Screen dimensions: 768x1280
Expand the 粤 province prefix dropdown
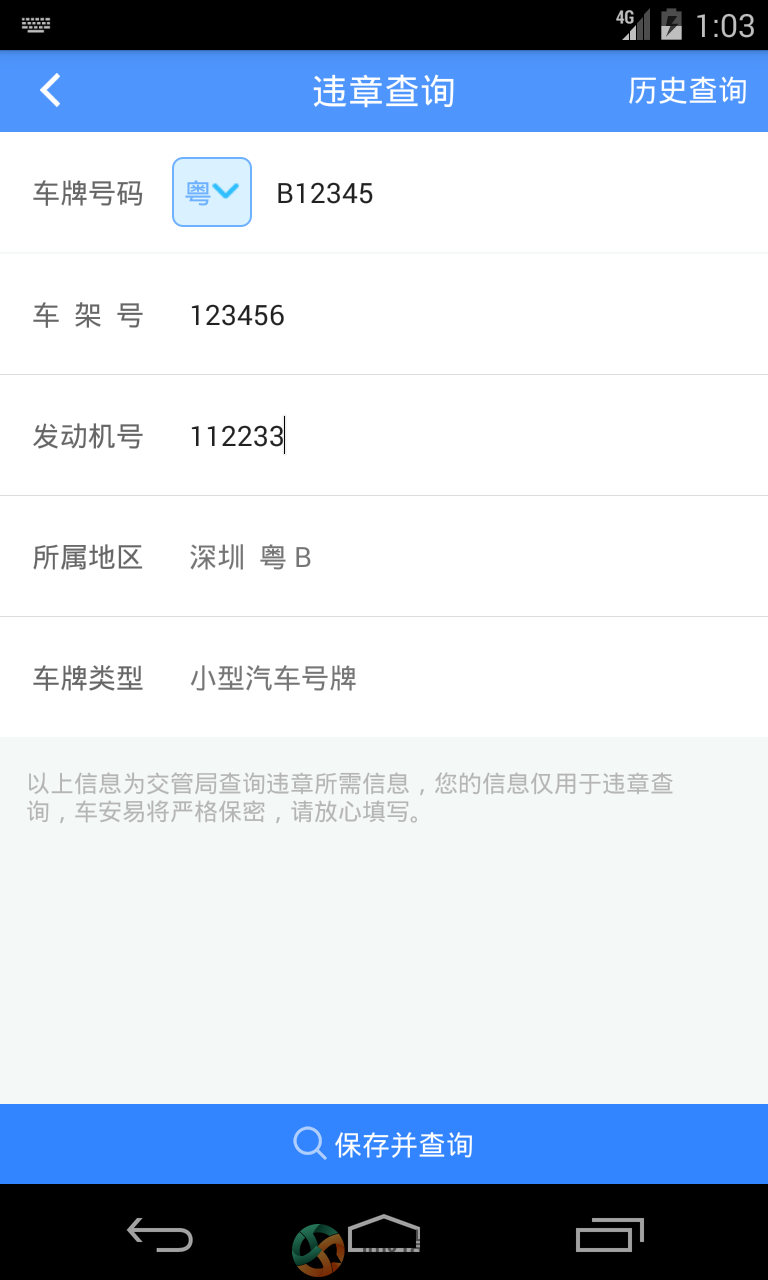coord(212,192)
